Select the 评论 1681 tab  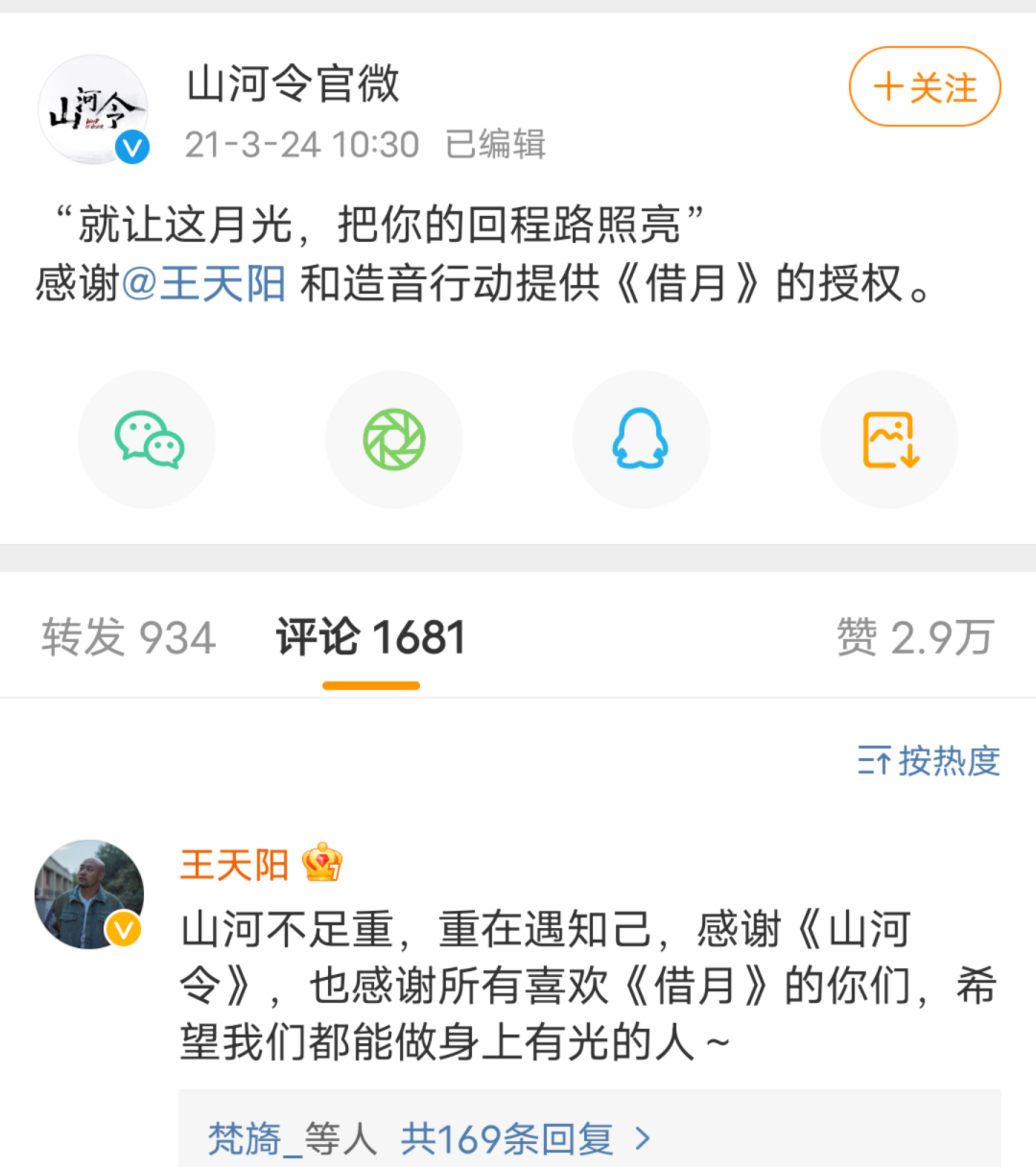(x=370, y=637)
